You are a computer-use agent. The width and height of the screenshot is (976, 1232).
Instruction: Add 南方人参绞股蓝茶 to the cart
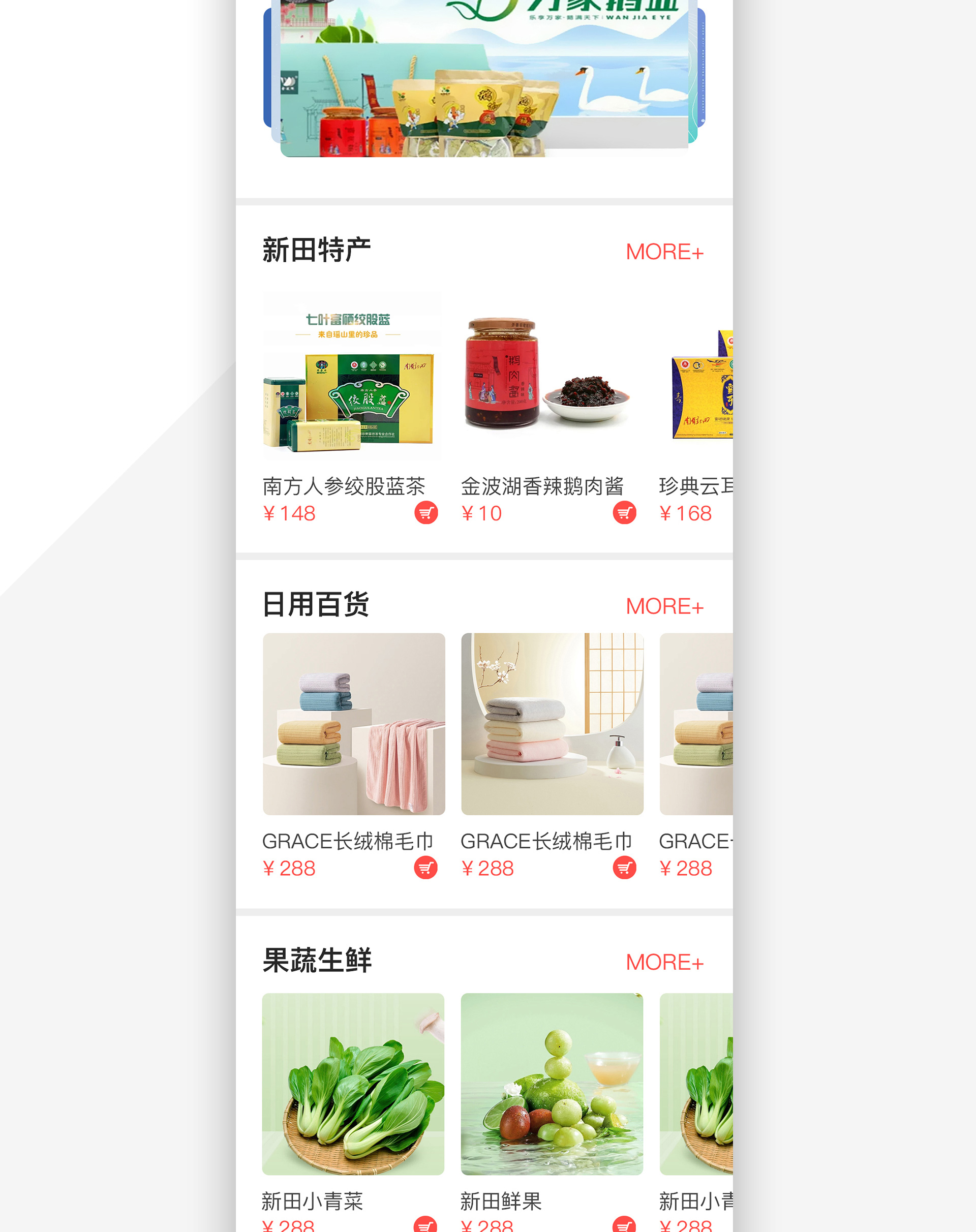425,513
